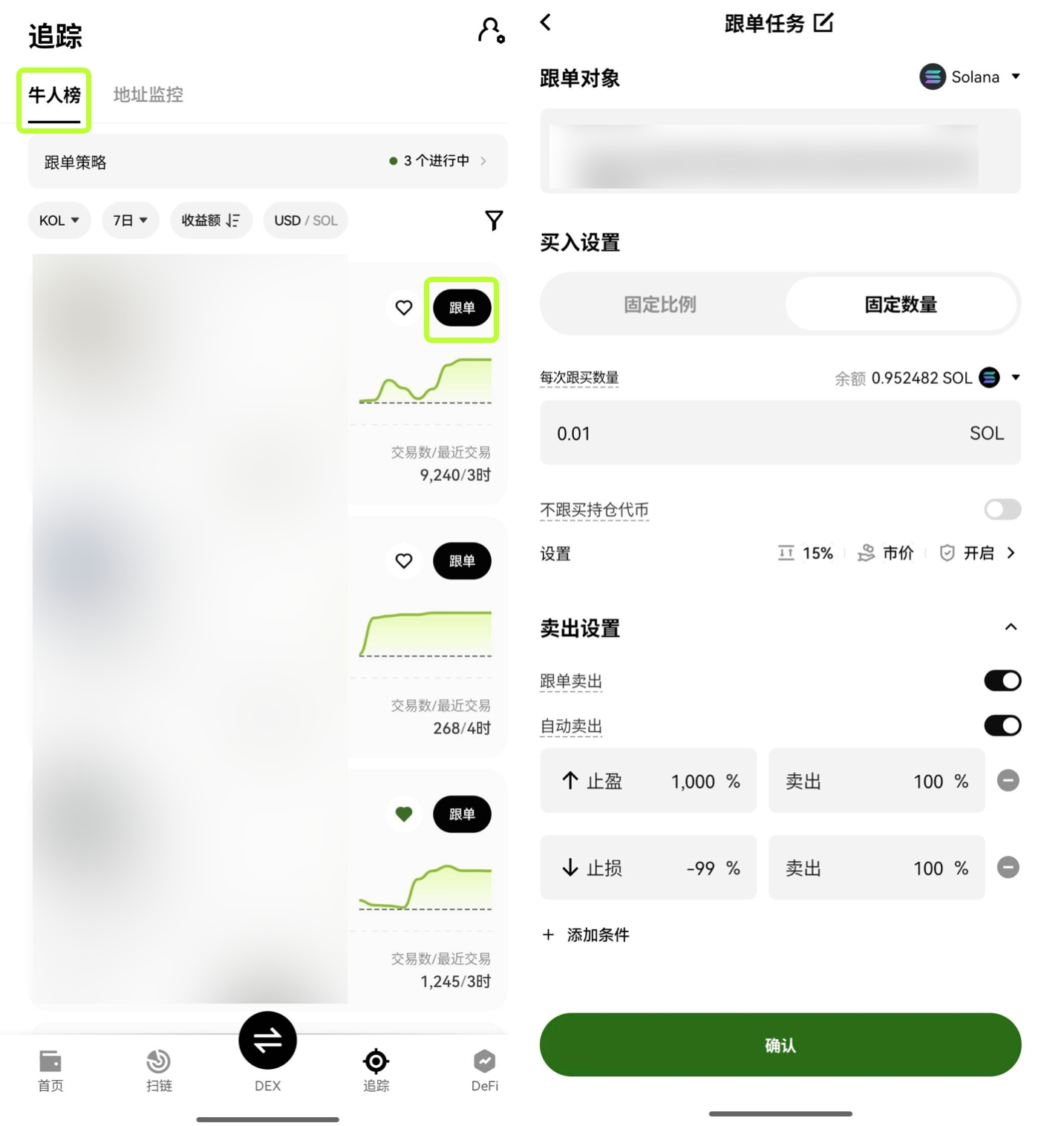
Task: Change the 7日 time range
Action: [x=130, y=220]
